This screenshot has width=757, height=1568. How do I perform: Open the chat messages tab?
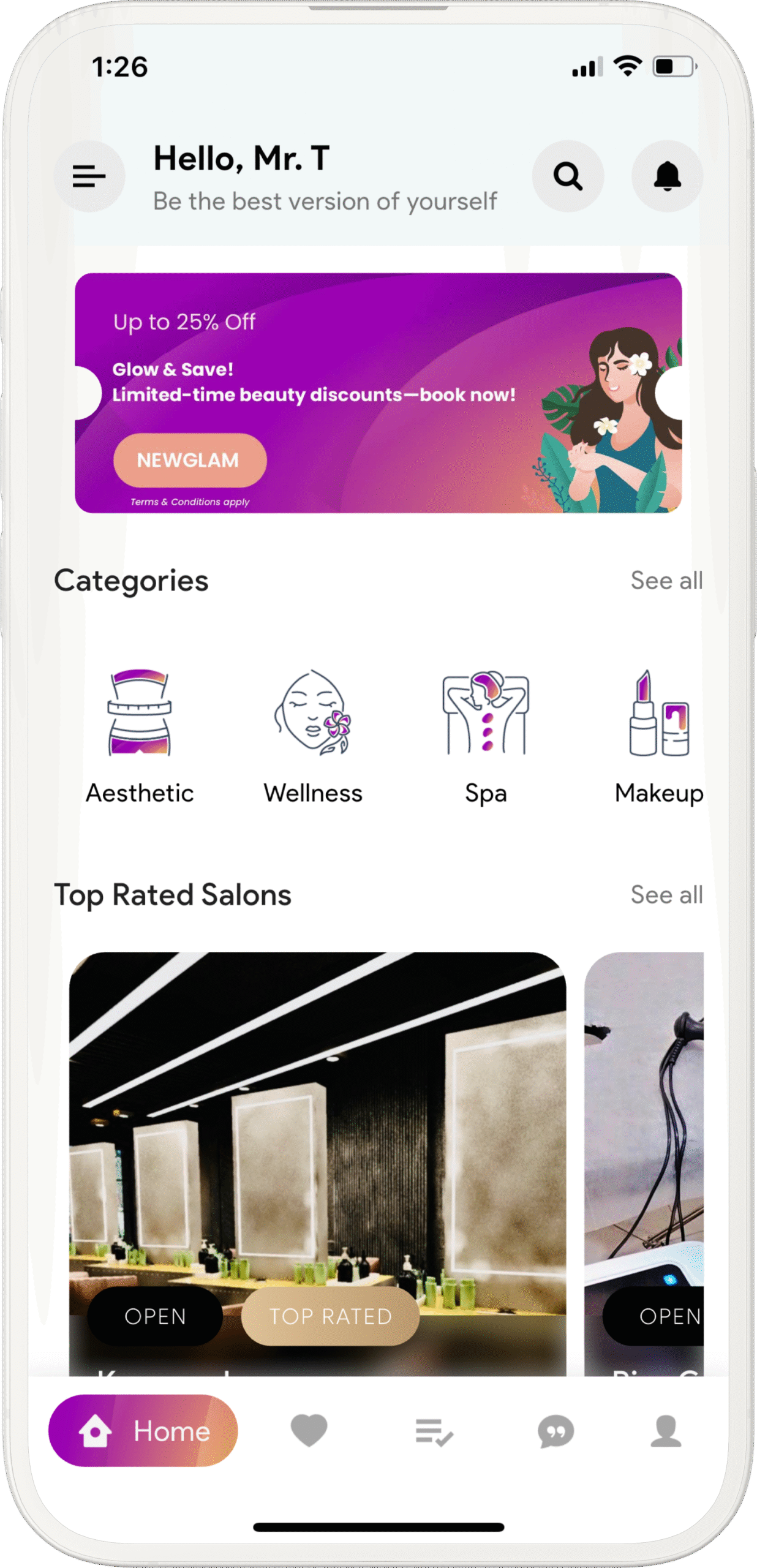point(556,1432)
